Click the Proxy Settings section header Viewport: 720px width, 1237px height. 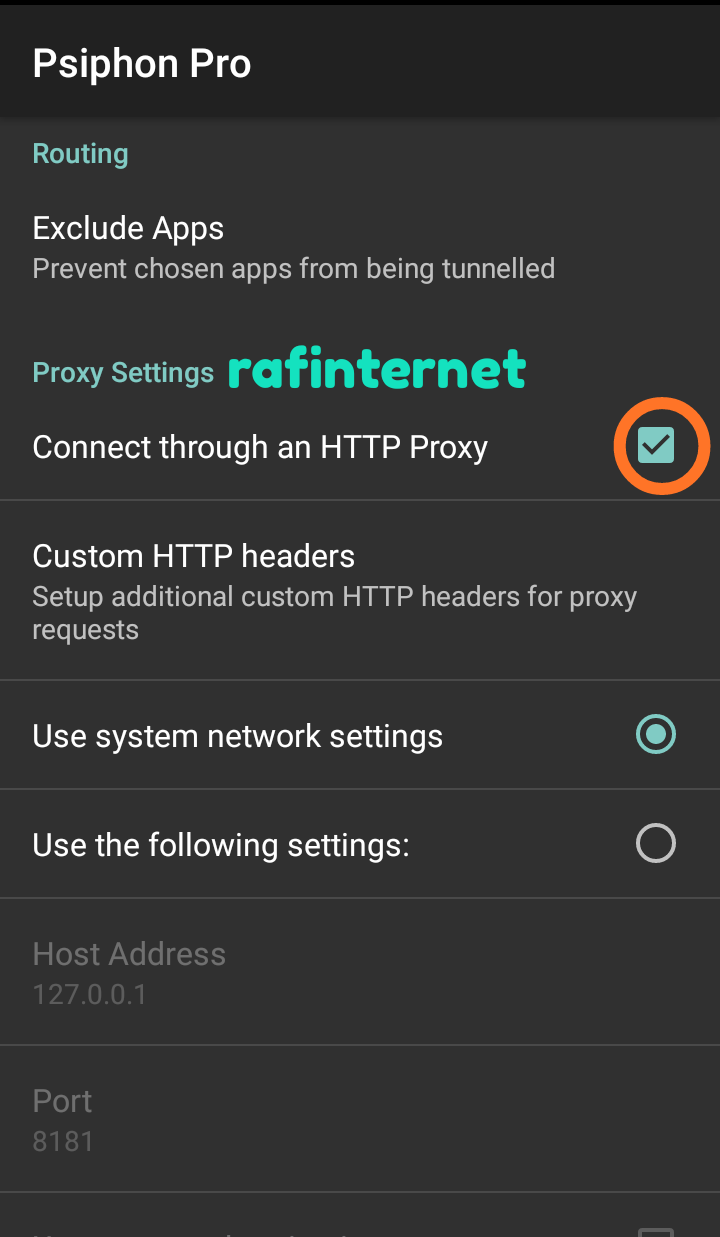coord(122,372)
